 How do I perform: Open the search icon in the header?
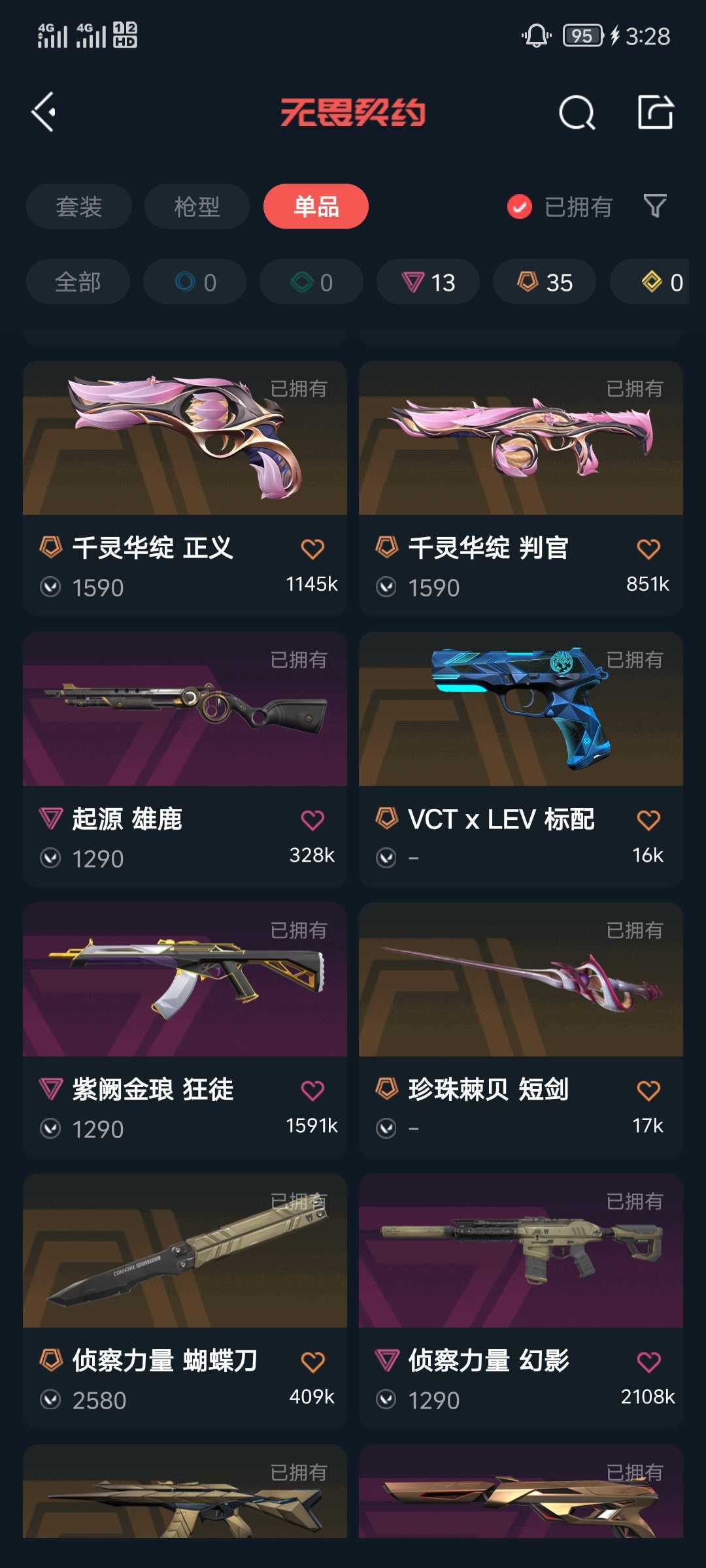coord(577,113)
